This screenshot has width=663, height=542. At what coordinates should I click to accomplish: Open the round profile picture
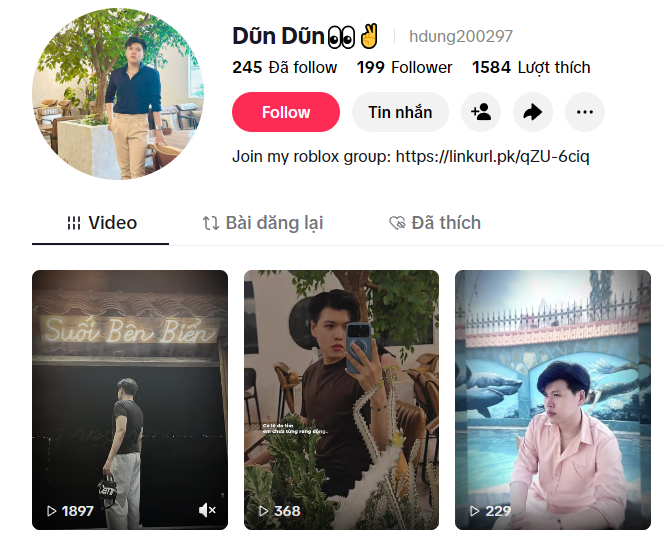[118, 94]
